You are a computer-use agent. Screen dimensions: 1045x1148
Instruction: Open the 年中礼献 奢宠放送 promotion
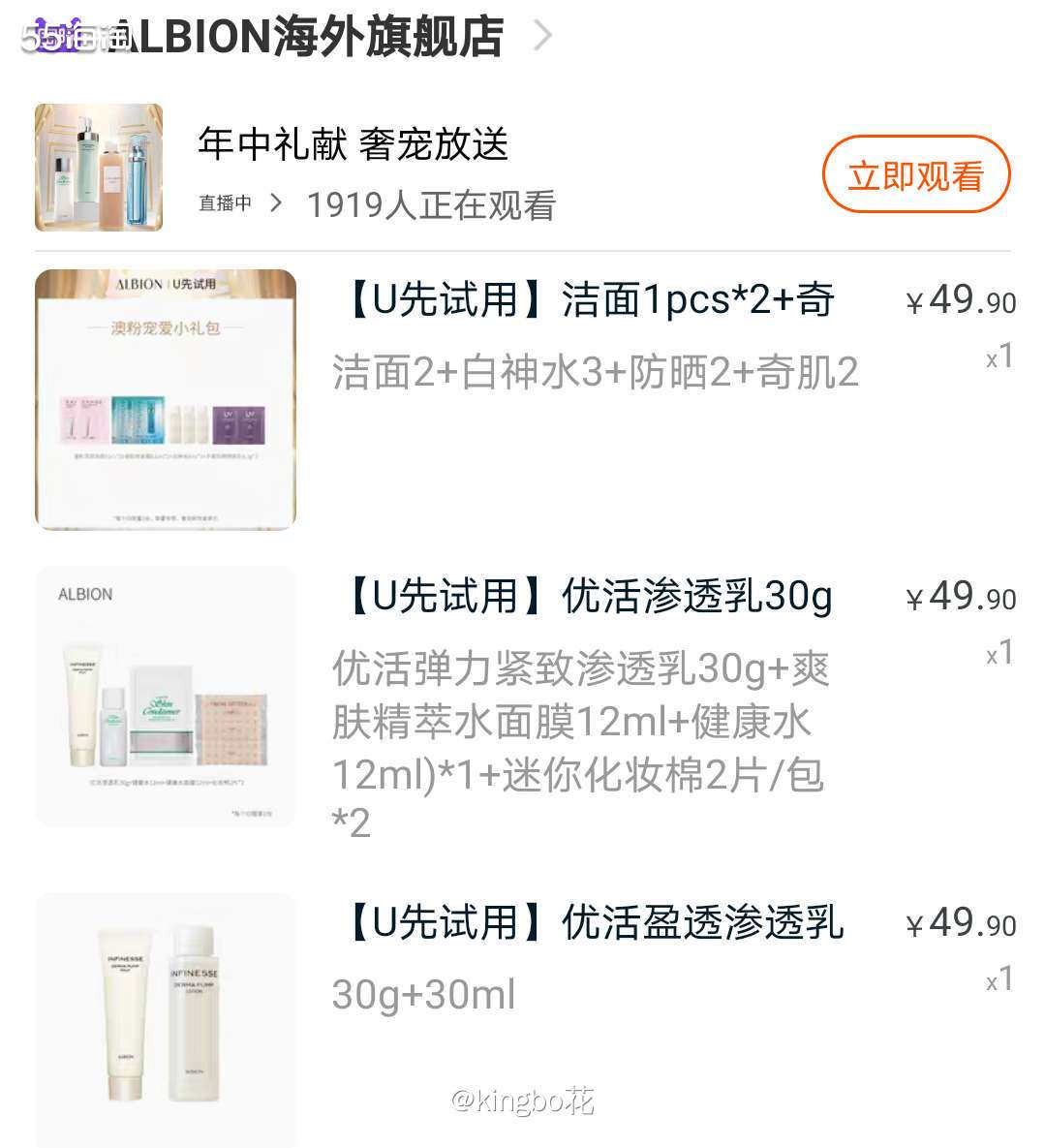(x=354, y=143)
